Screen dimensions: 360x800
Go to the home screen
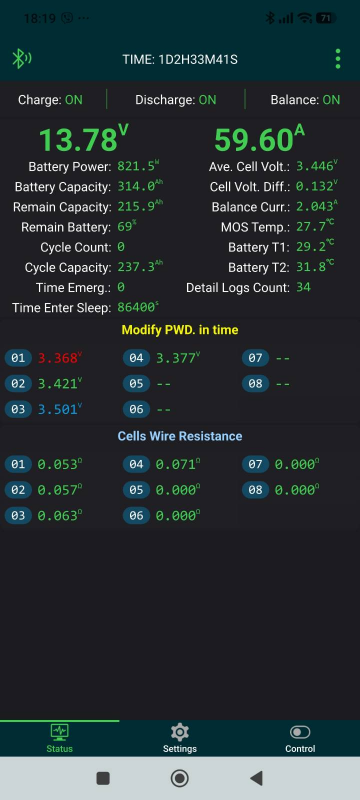[x=179, y=778]
